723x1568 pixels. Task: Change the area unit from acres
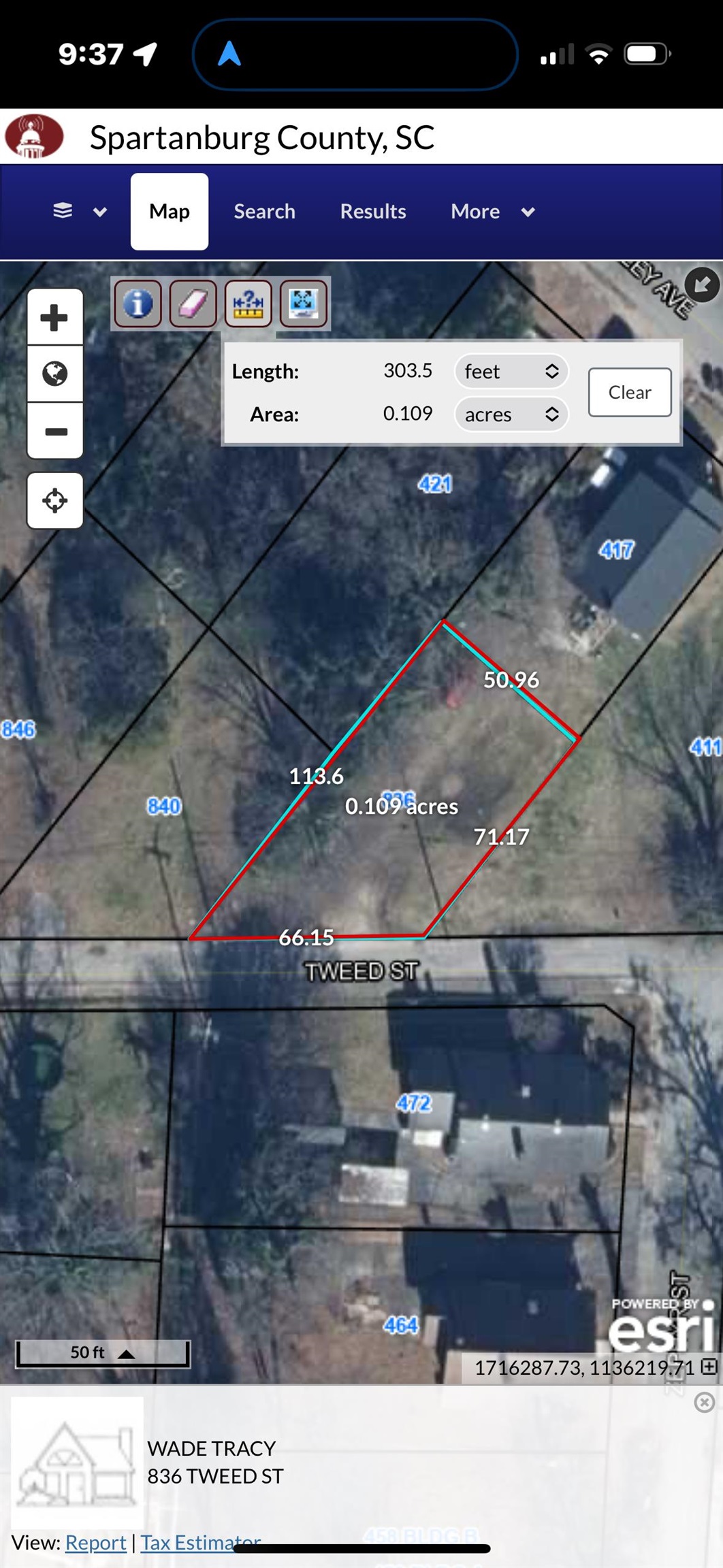click(x=511, y=414)
